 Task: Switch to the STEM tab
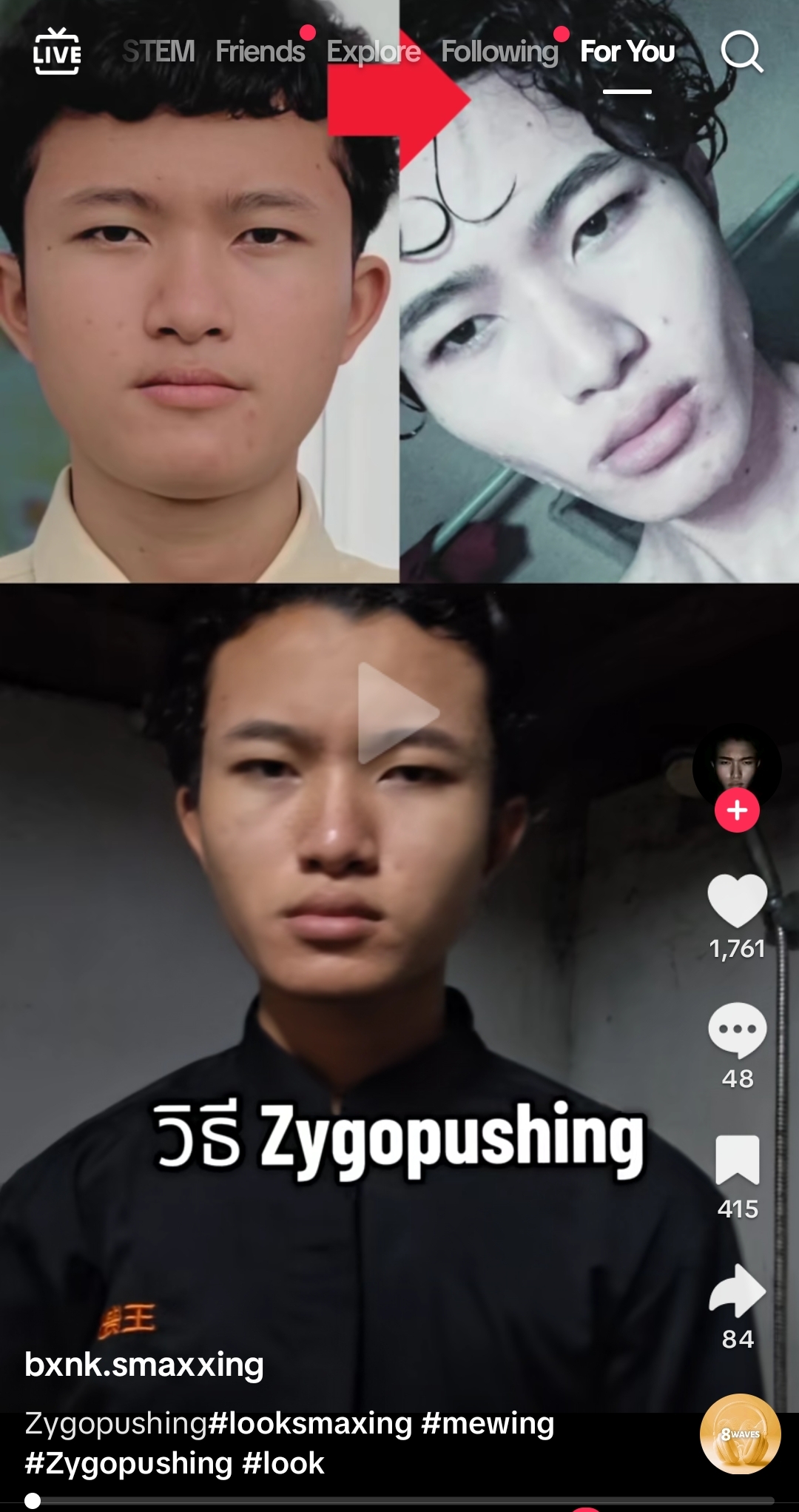[158, 52]
